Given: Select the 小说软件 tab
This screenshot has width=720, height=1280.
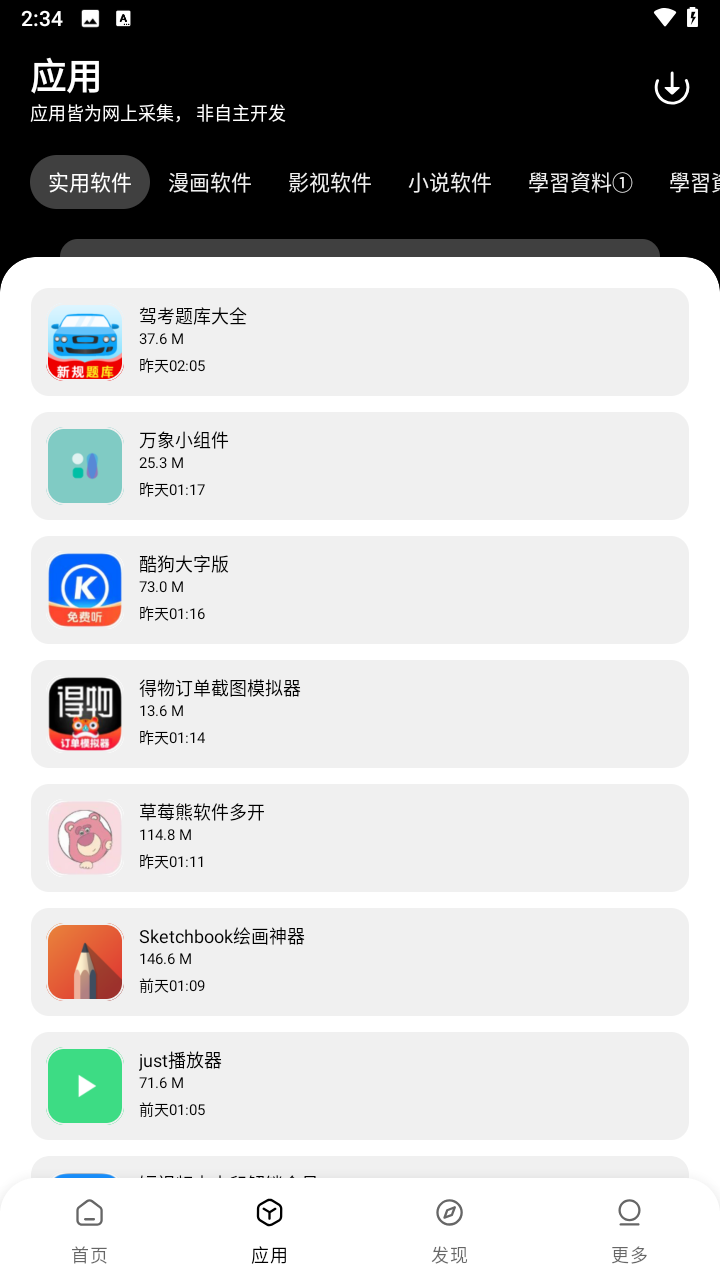Looking at the screenshot, I should coord(450,182).
